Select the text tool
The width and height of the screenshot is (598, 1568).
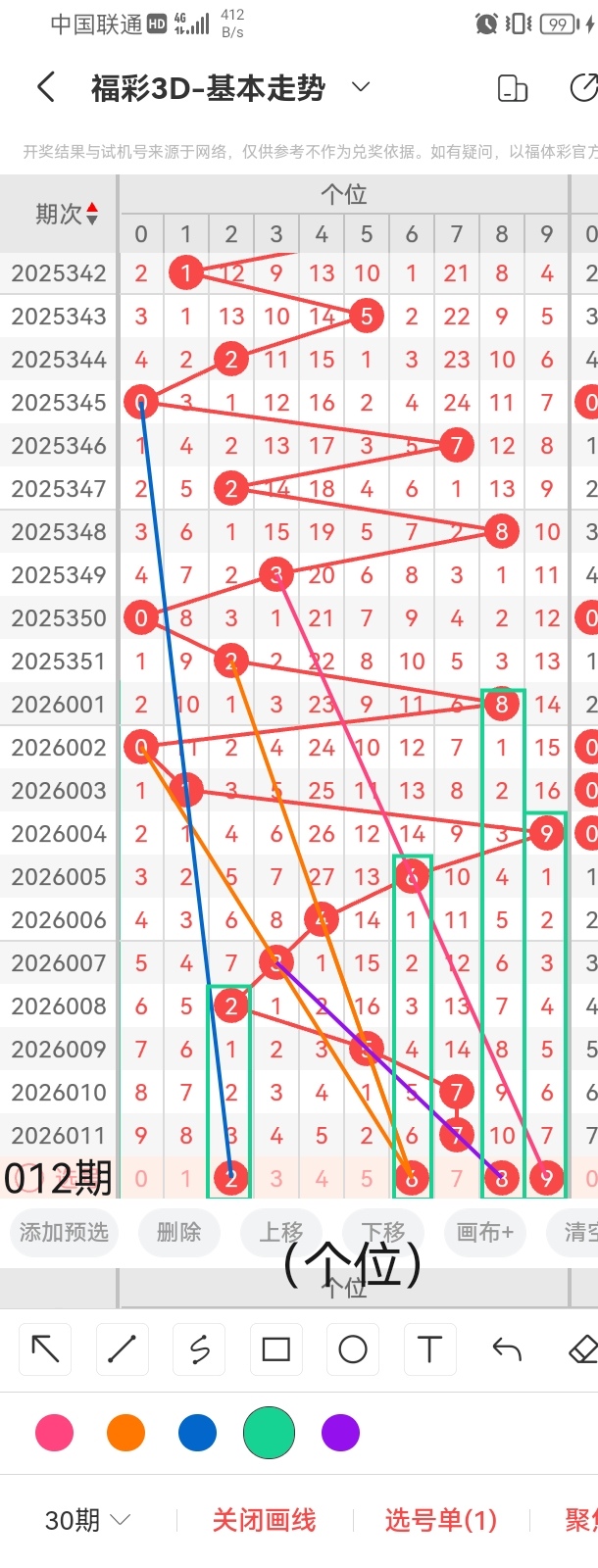coord(429,1349)
